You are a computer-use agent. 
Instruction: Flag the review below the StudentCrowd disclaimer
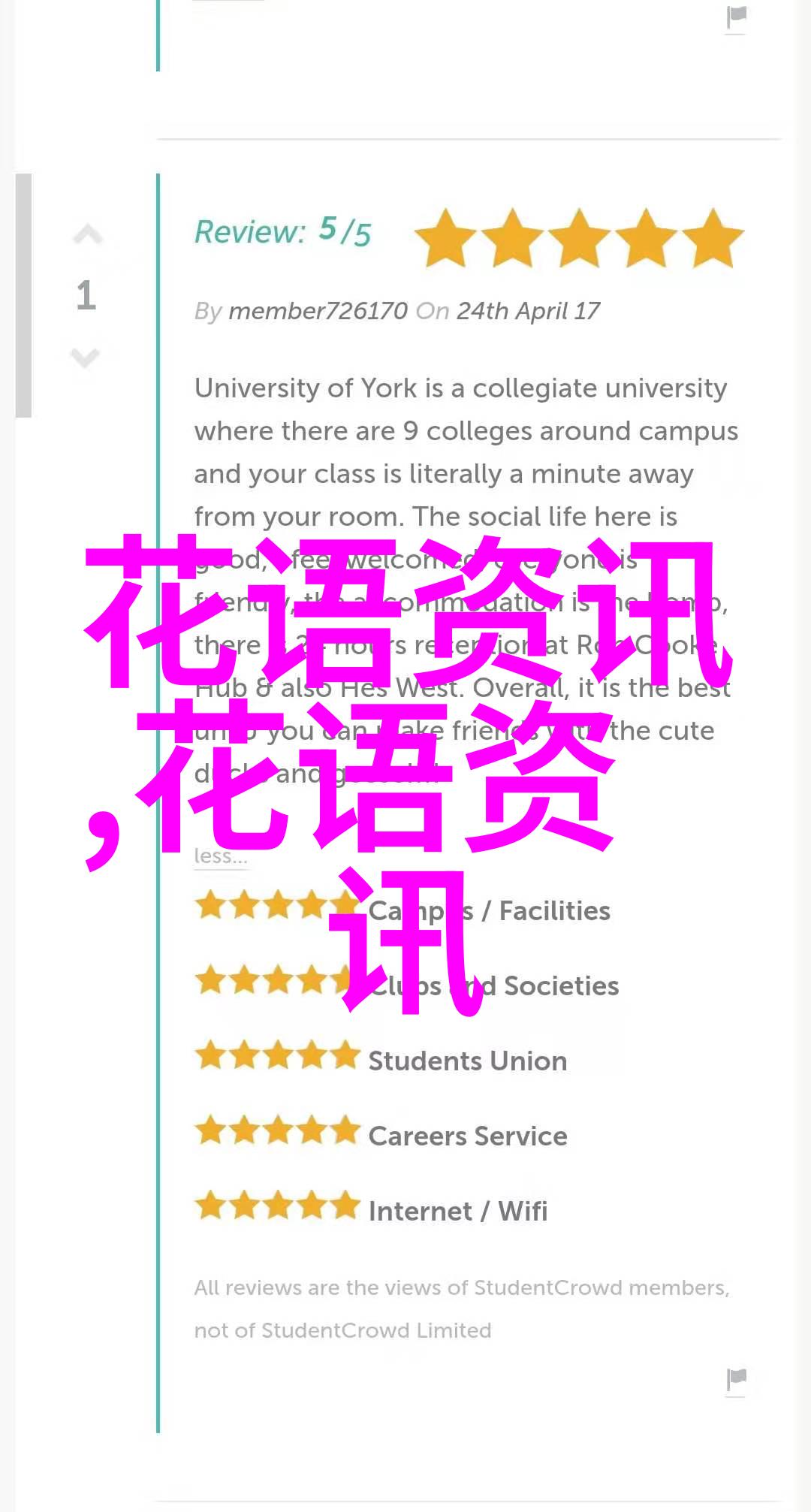737,1379
